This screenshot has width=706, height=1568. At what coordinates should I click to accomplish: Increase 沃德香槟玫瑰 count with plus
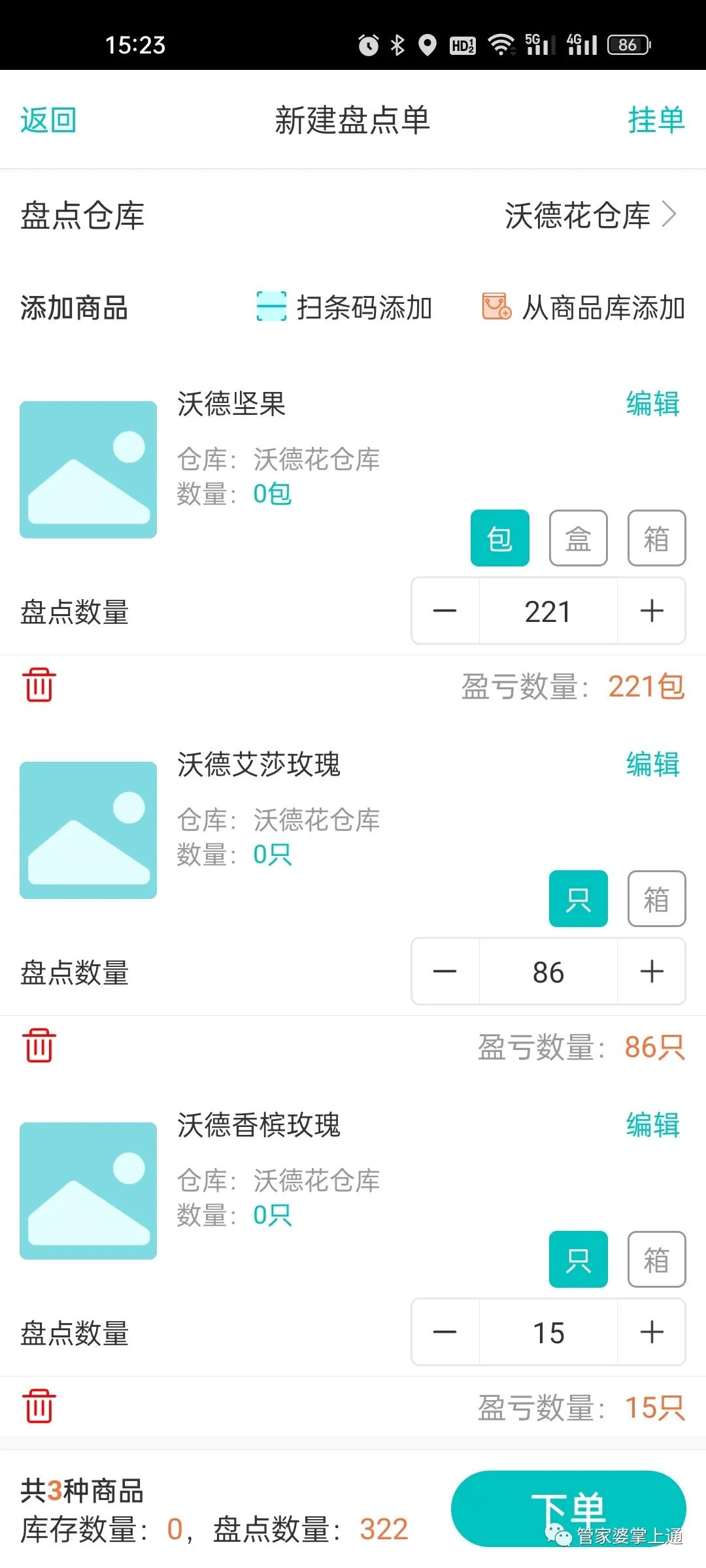pos(652,1332)
